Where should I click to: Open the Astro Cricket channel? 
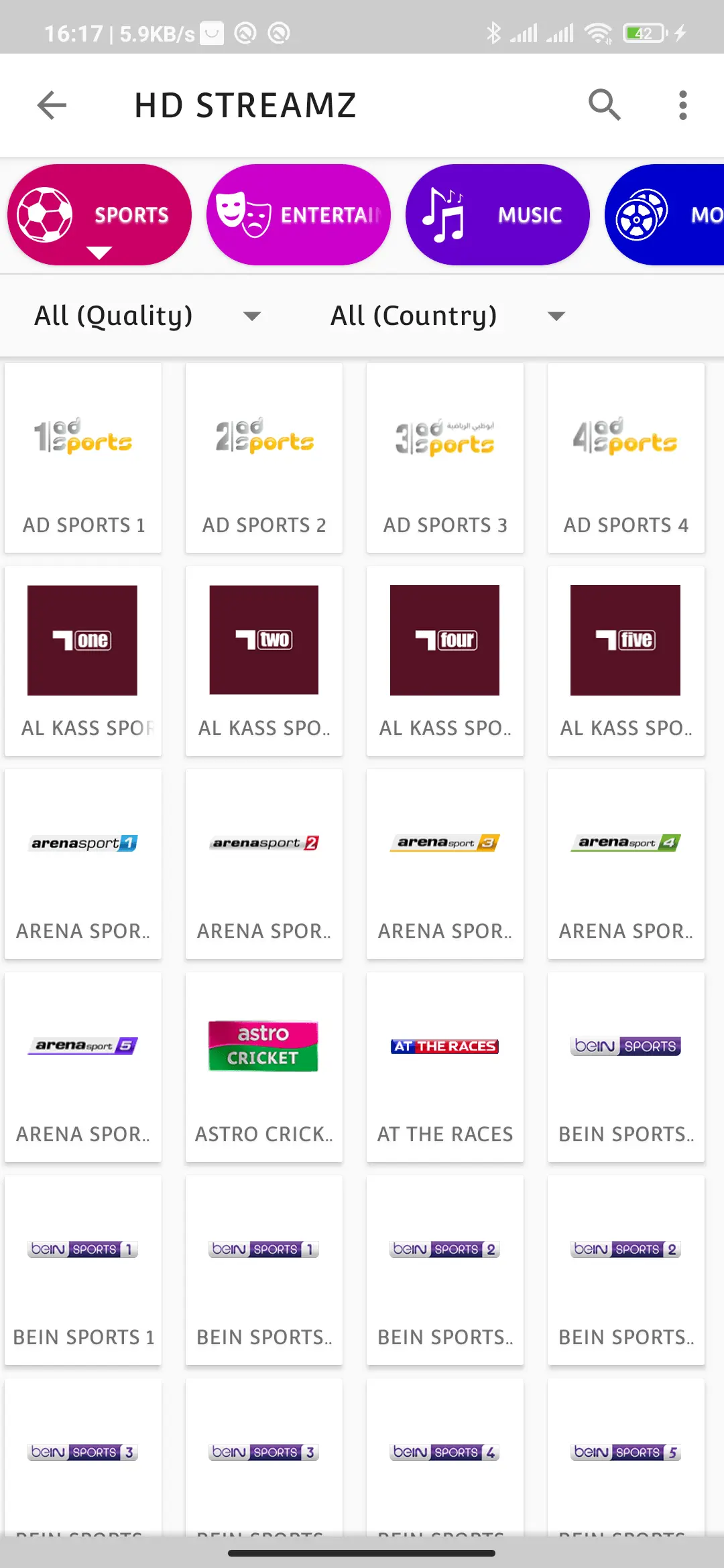pos(264,1067)
